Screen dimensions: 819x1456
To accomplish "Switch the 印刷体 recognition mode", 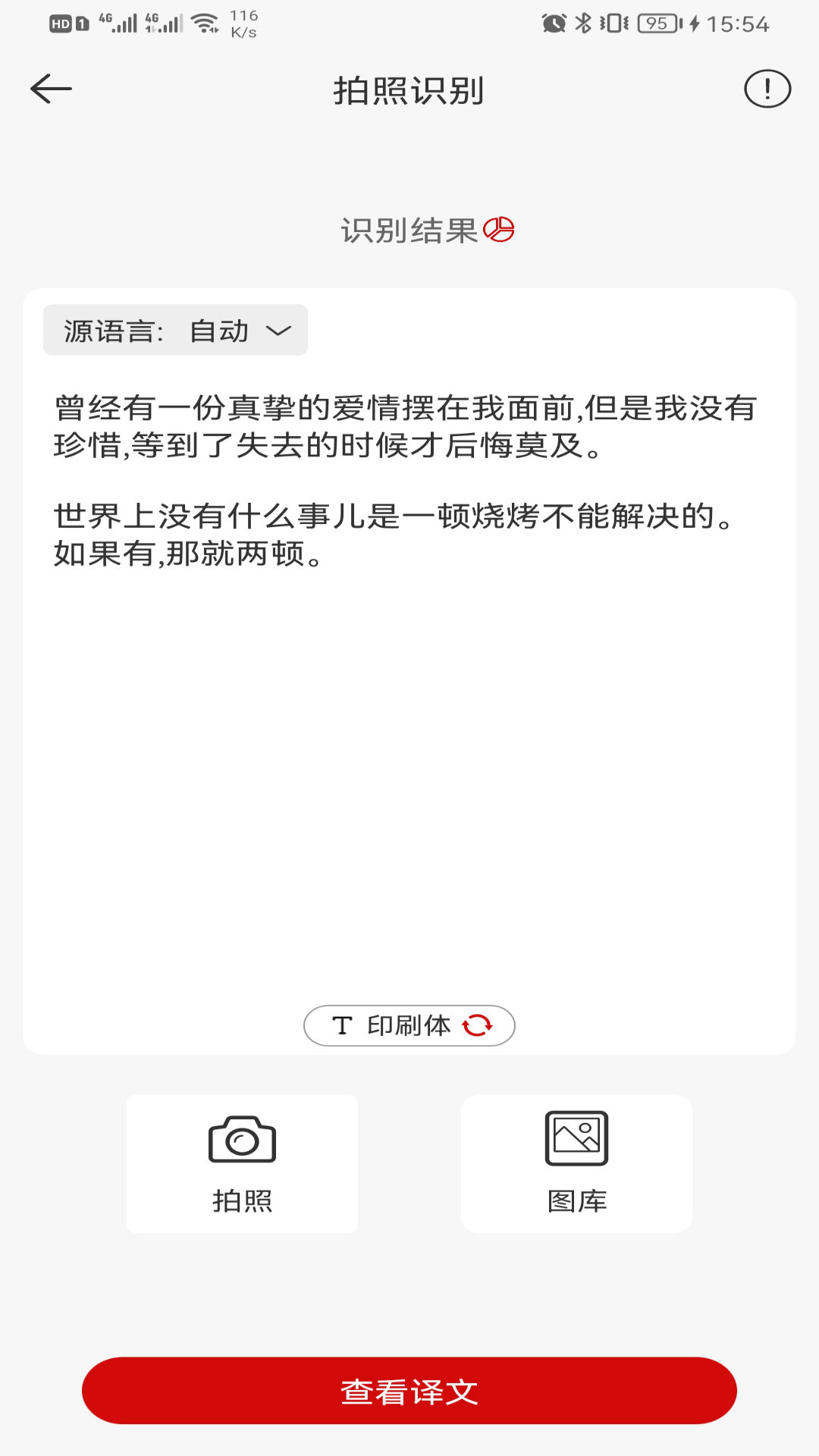I will 409,1025.
